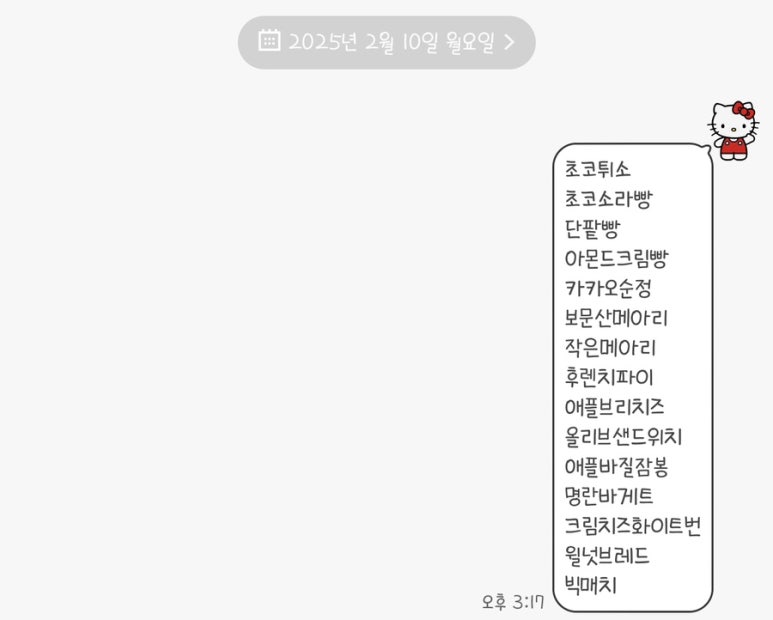Open the 2025년 2월 10일 date picker
Screen dimensions: 773x620
pyautogui.click(x=386, y=42)
